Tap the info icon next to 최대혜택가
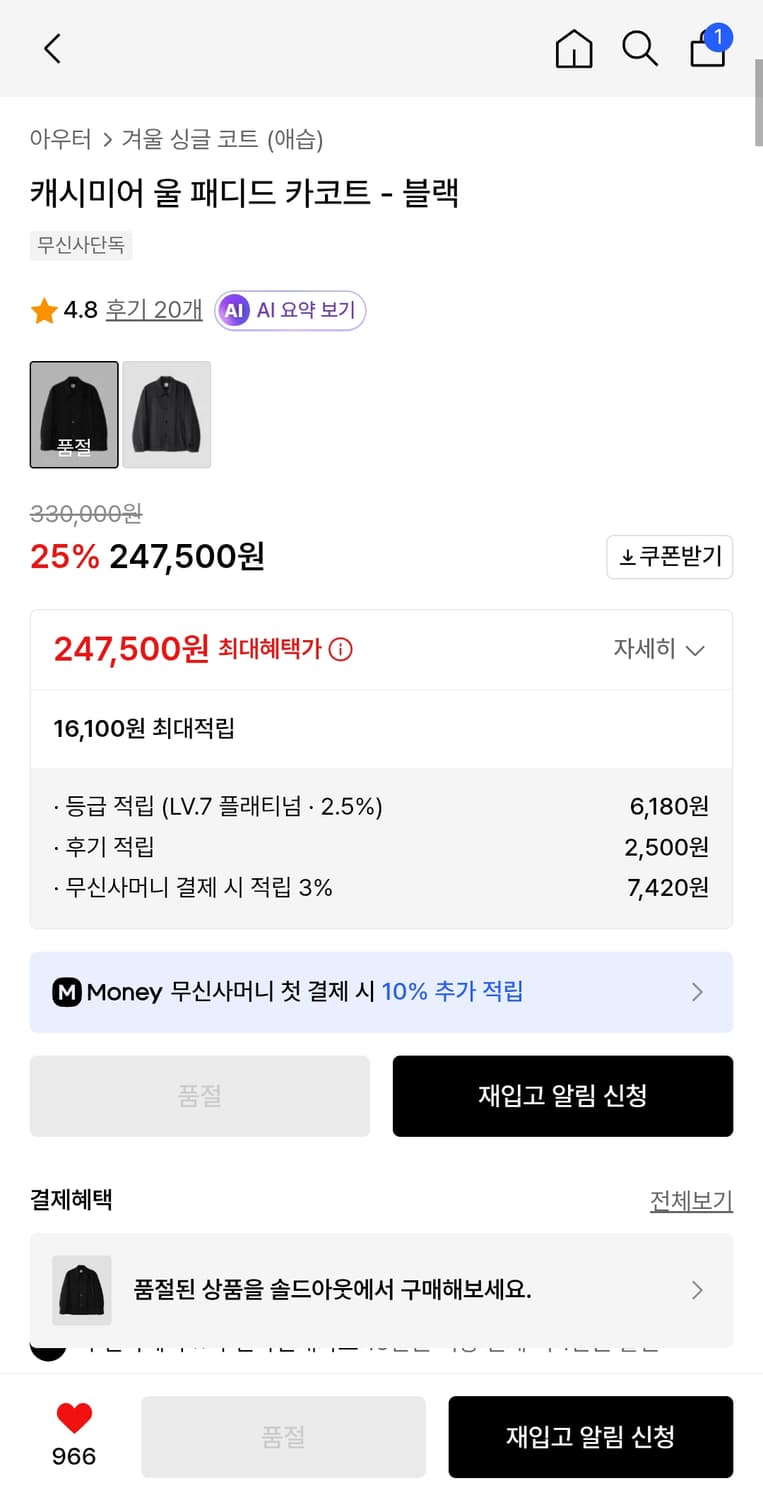The width and height of the screenshot is (763, 1500). [x=340, y=649]
